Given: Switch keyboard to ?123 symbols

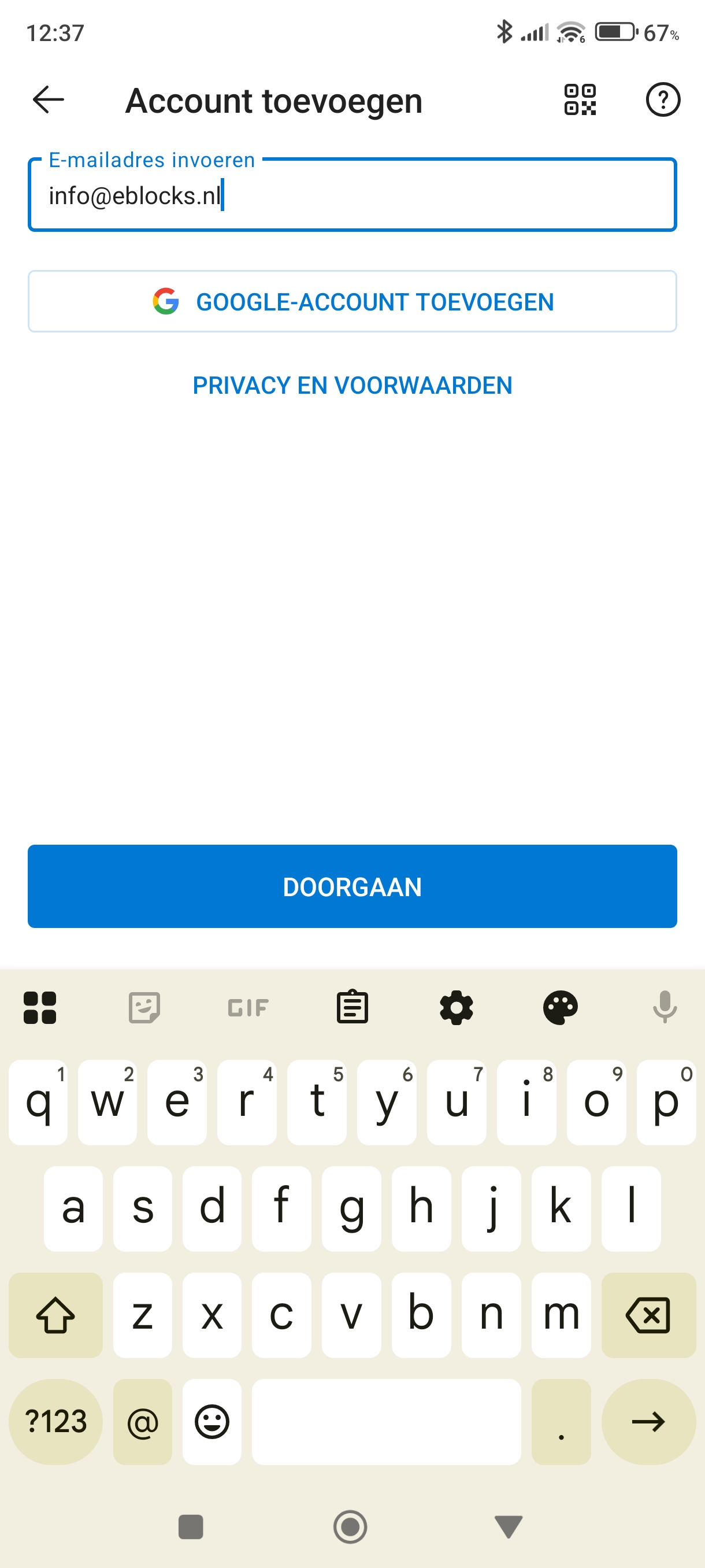Looking at the screenshot, I should tap(55, 1422).
